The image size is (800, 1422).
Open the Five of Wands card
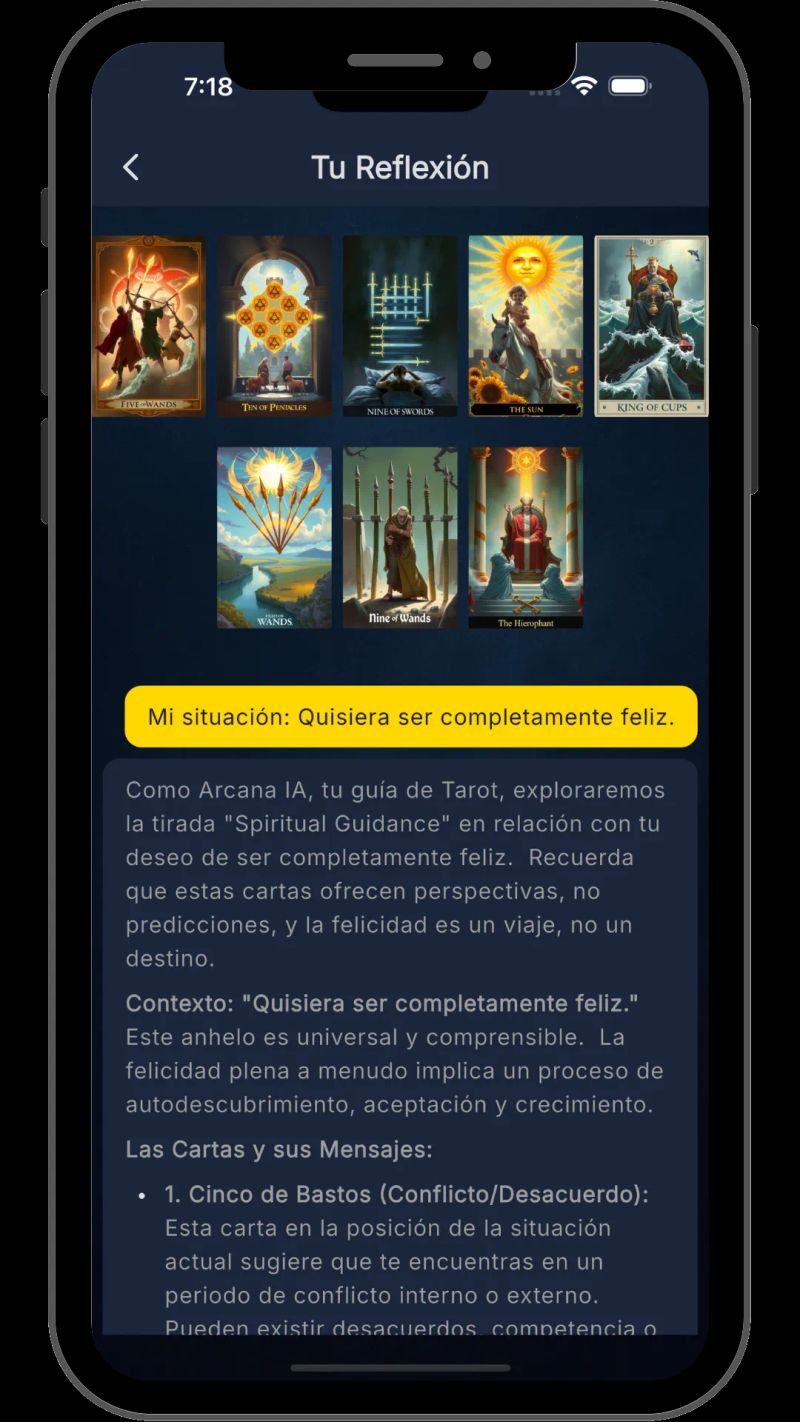tap(149, 326)
